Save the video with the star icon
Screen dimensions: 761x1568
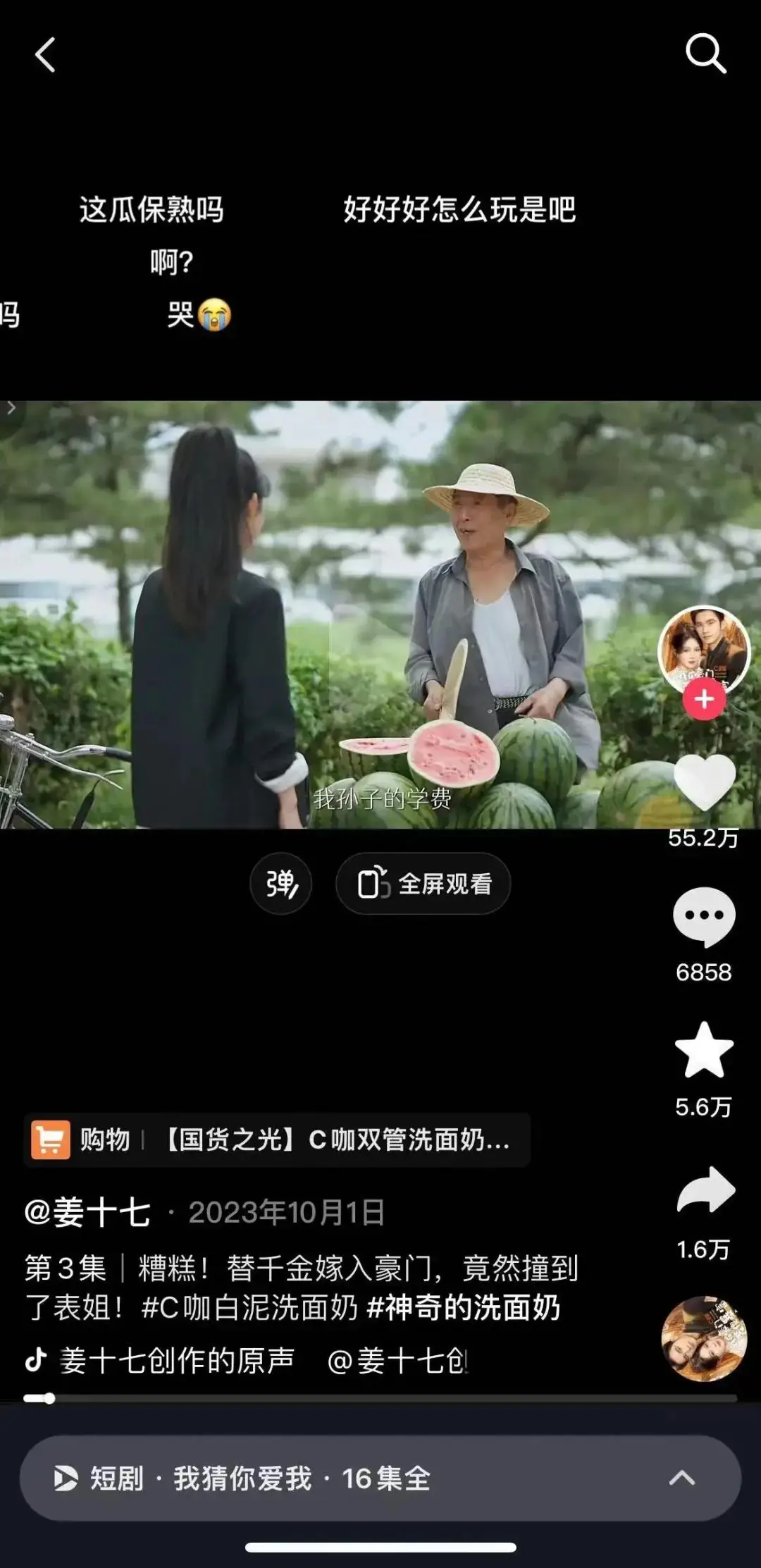[x=704, y=1051]
